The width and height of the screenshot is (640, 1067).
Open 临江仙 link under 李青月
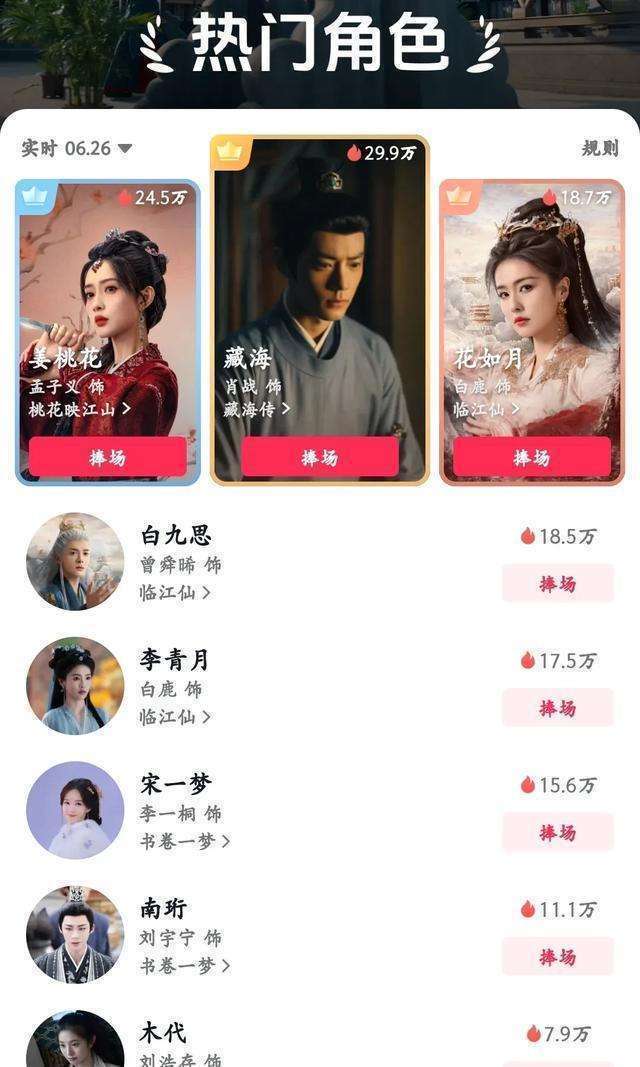[x=175, y=716]
